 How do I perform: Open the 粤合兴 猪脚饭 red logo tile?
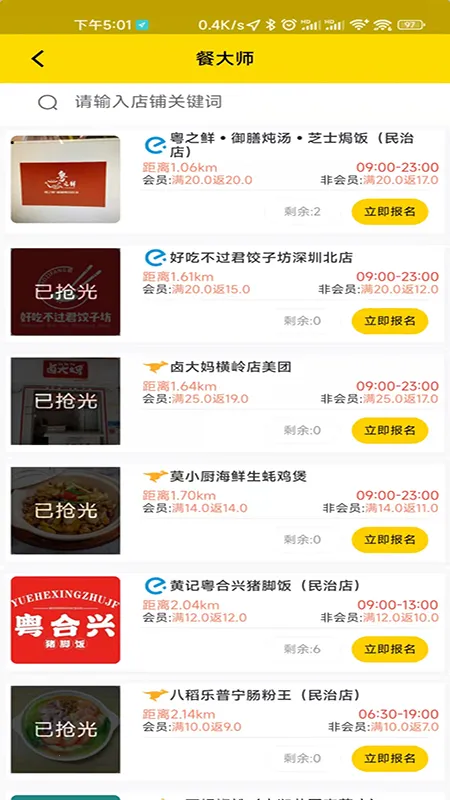(x=65, y=620)
